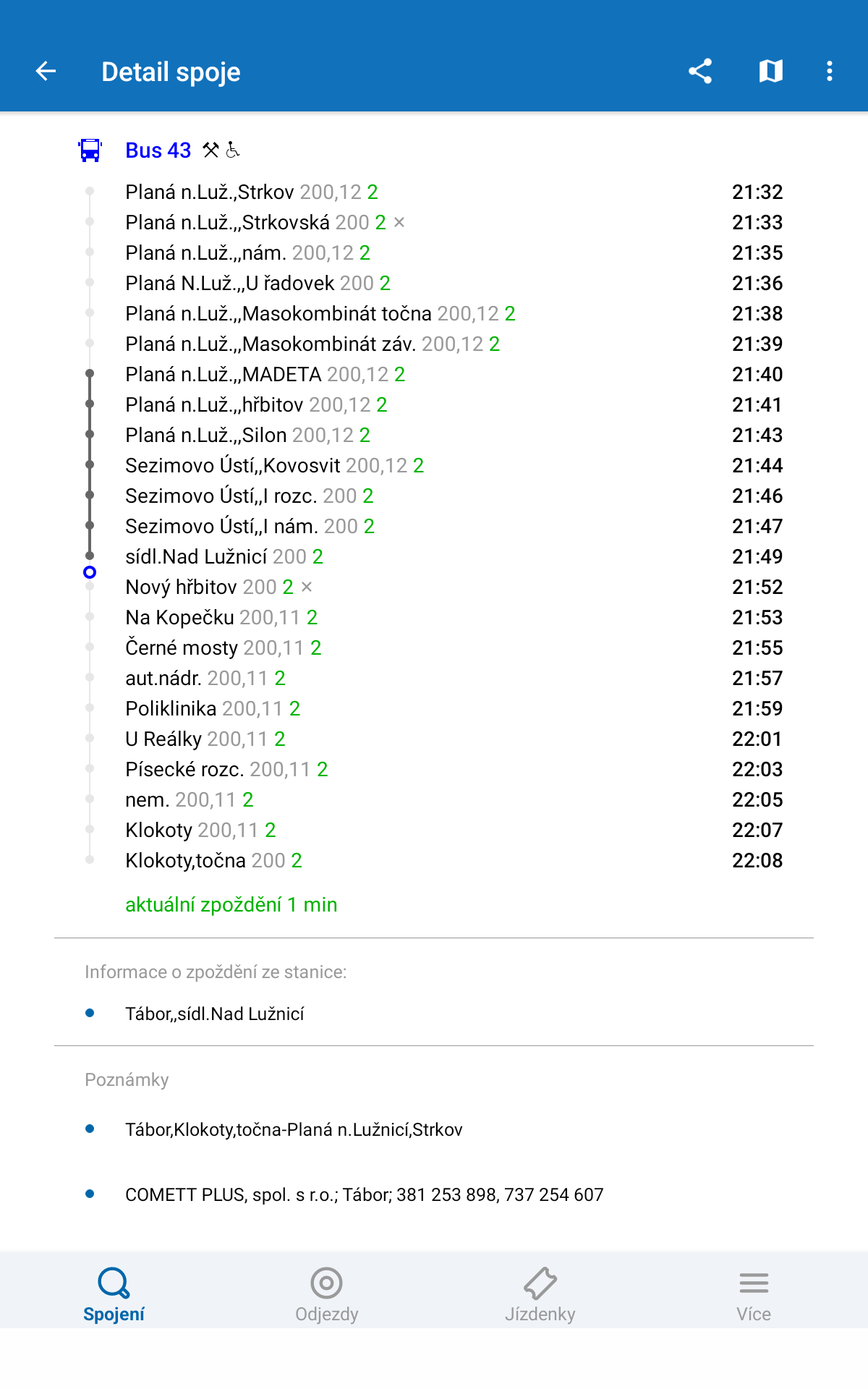This screenshot has height=1389, width=868.
Task: Open the Tábor,,sídl.Nad Lužnicí delay station
Action: pyautogui.click(x=215, y=1014)
